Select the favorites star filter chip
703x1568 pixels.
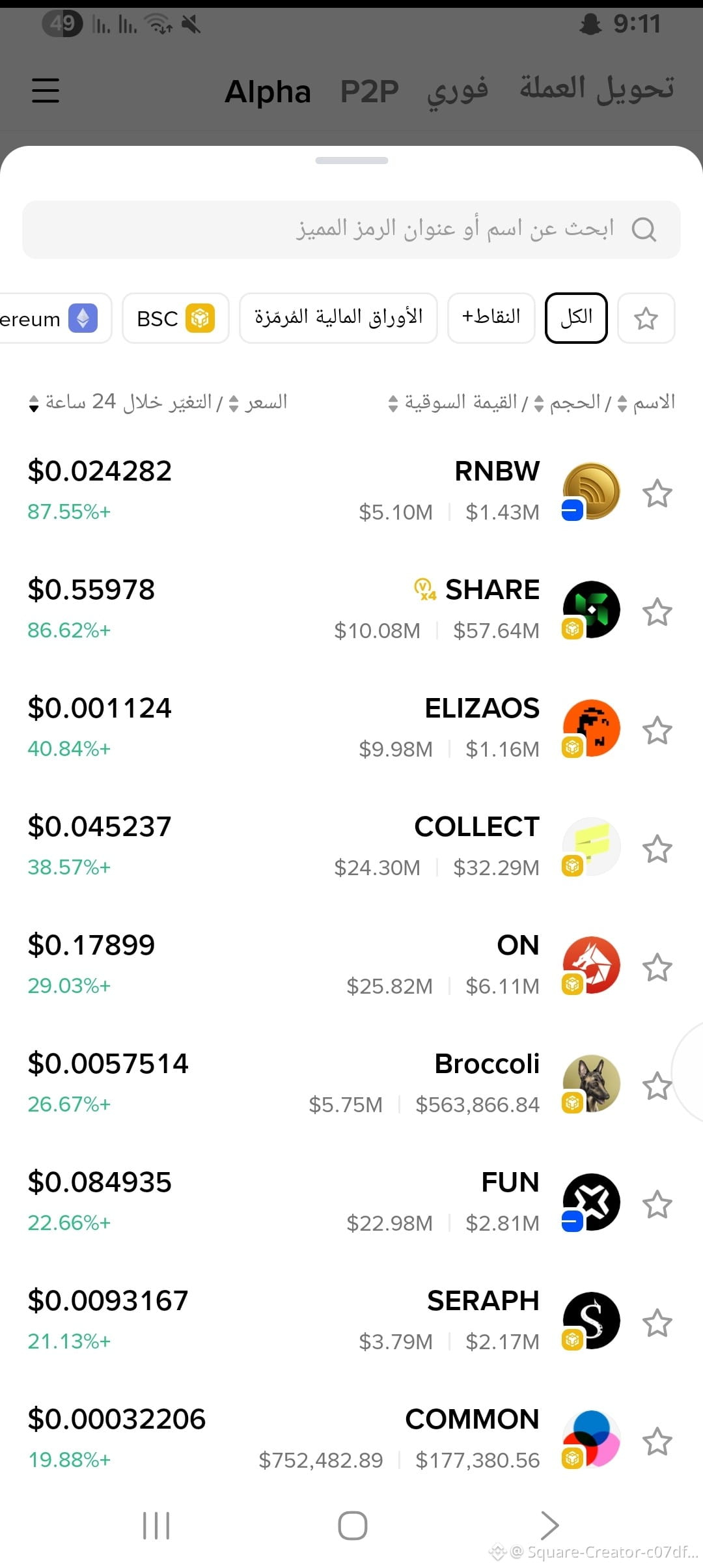pos(646,318)
